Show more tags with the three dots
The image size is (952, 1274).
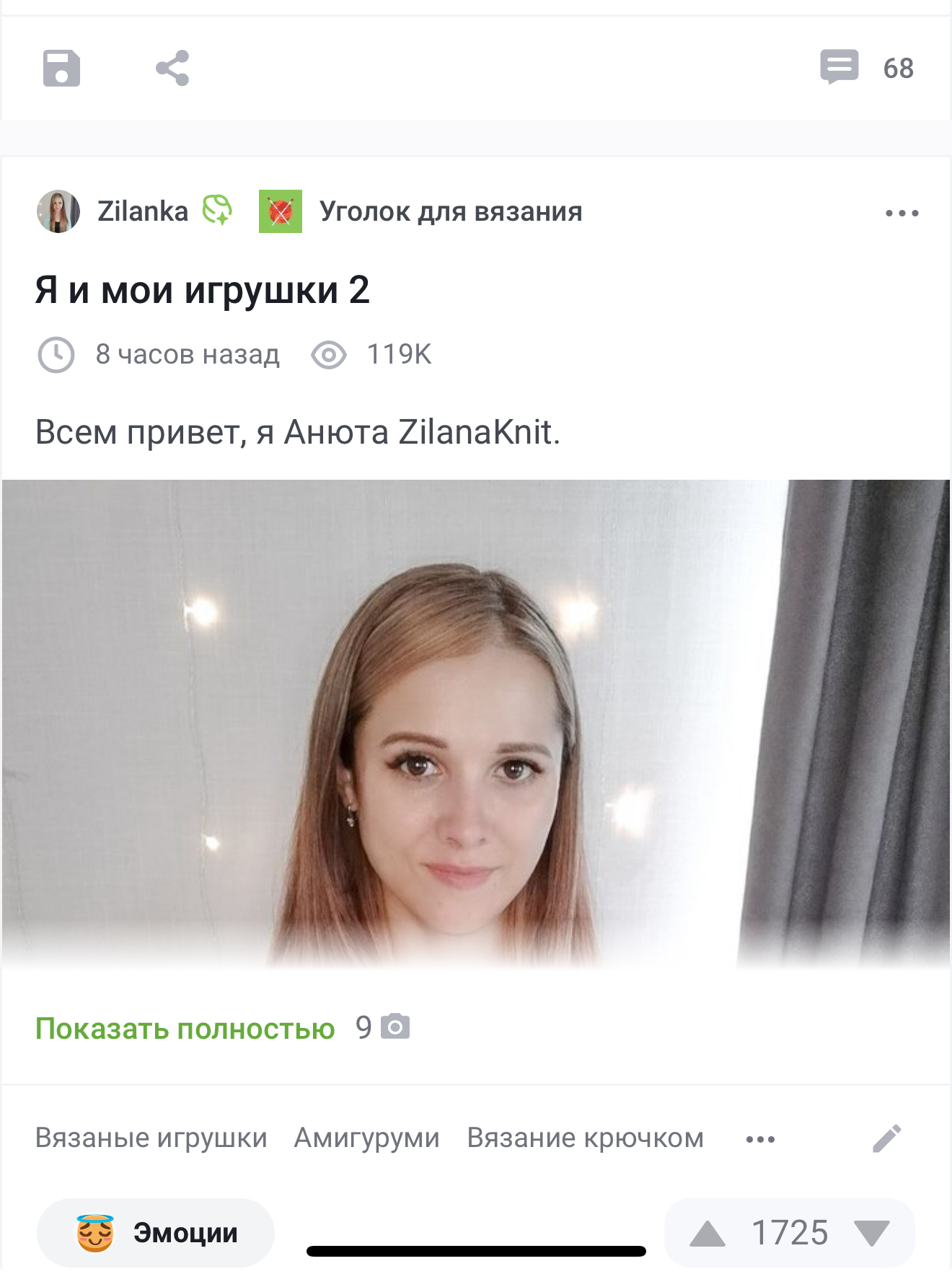click(760, 1139)
